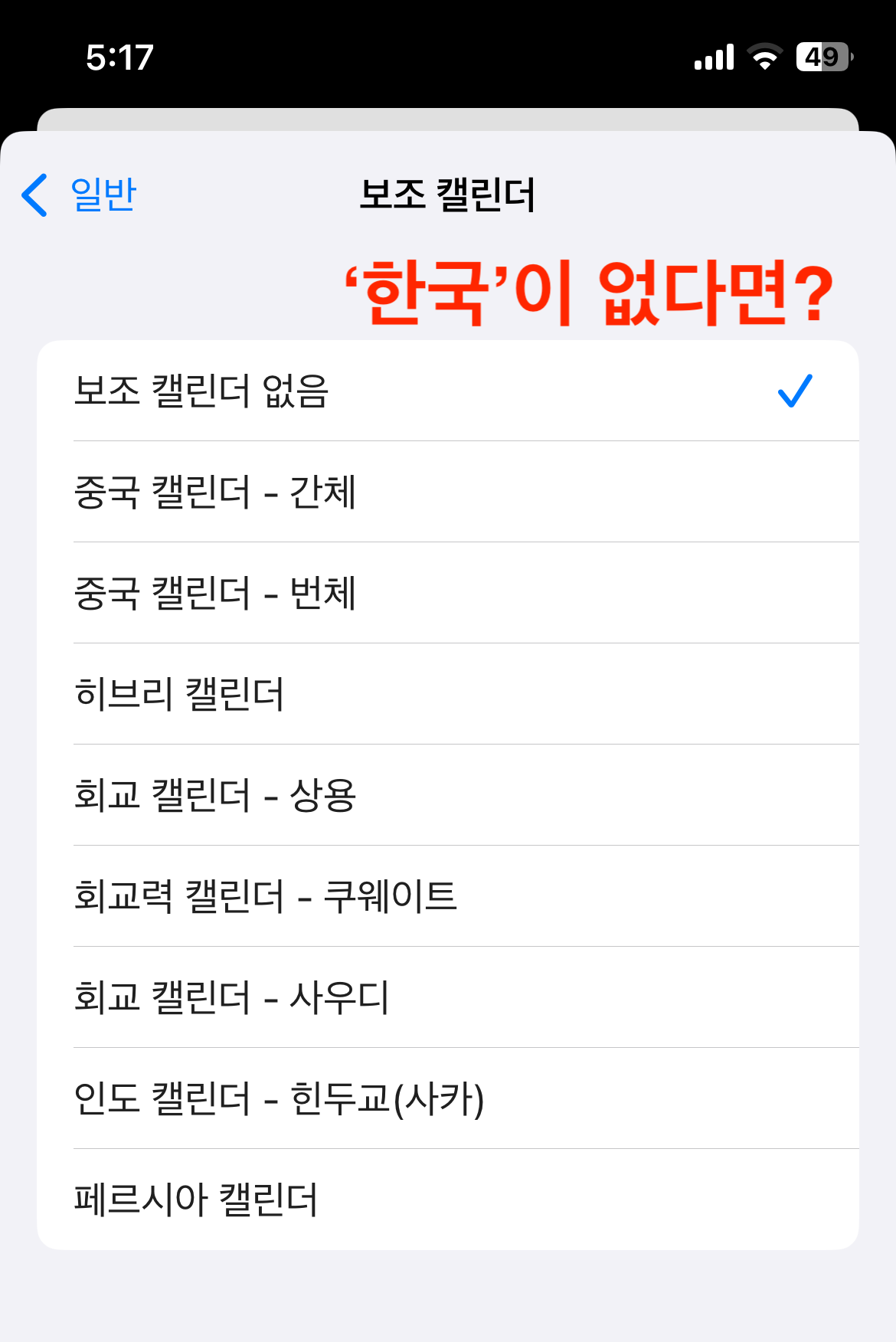This screenshot has height=1342, width=896.
Task: Tap the 보조 캘린더 title
Action: coord(448,194)
